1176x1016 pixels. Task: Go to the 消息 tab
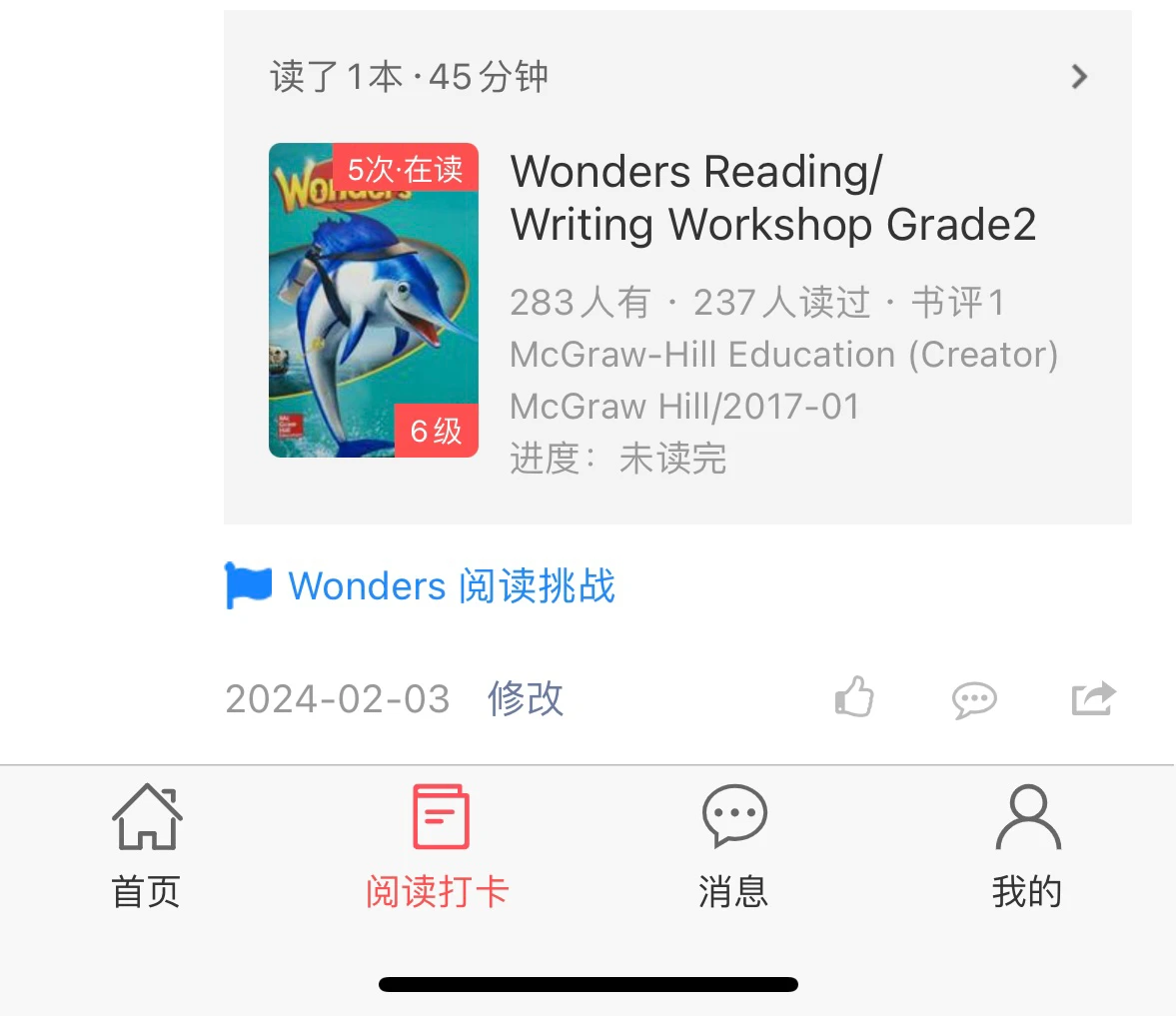[733, 846]
